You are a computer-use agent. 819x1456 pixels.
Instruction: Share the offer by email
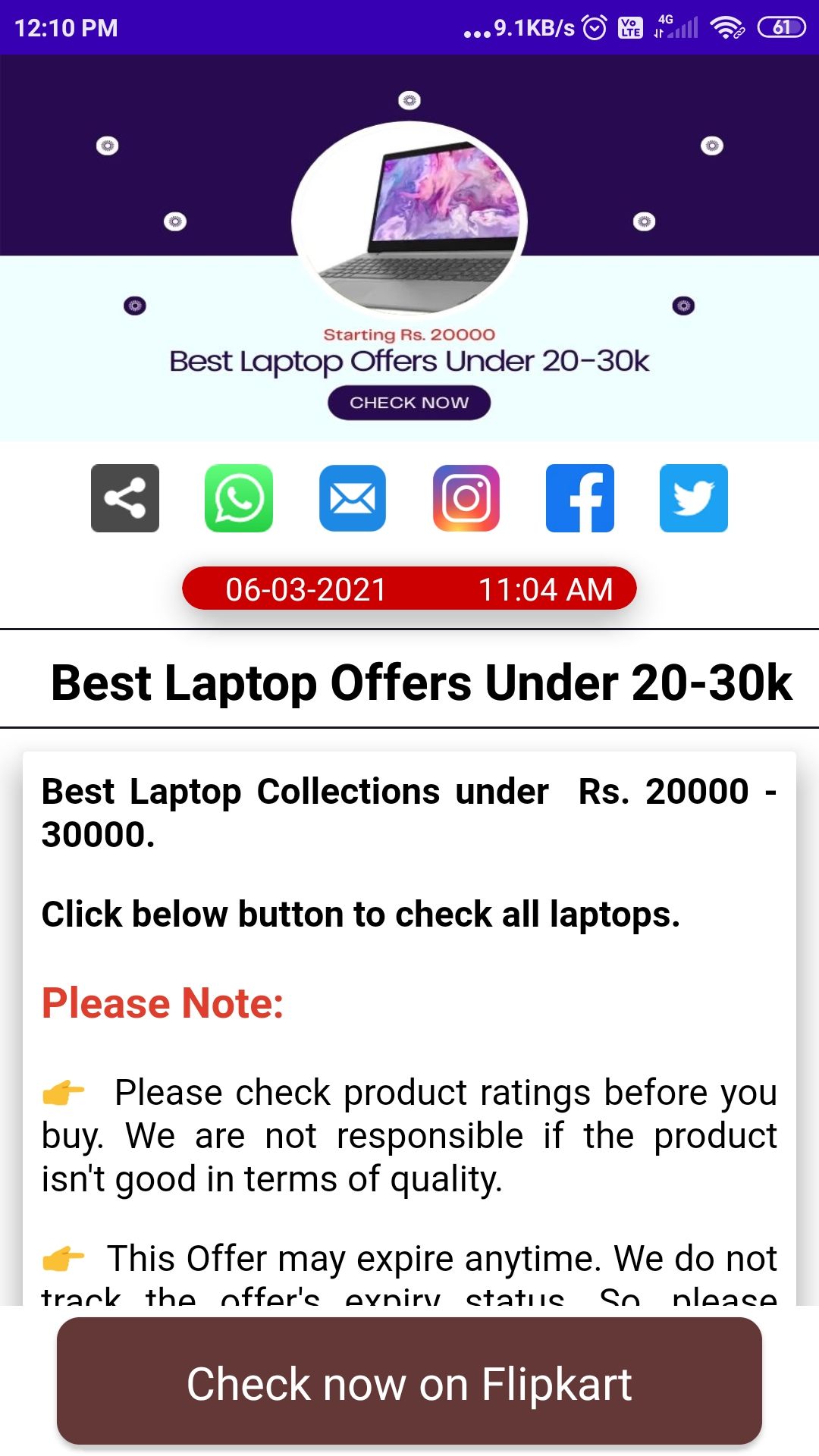click(353, 498)
